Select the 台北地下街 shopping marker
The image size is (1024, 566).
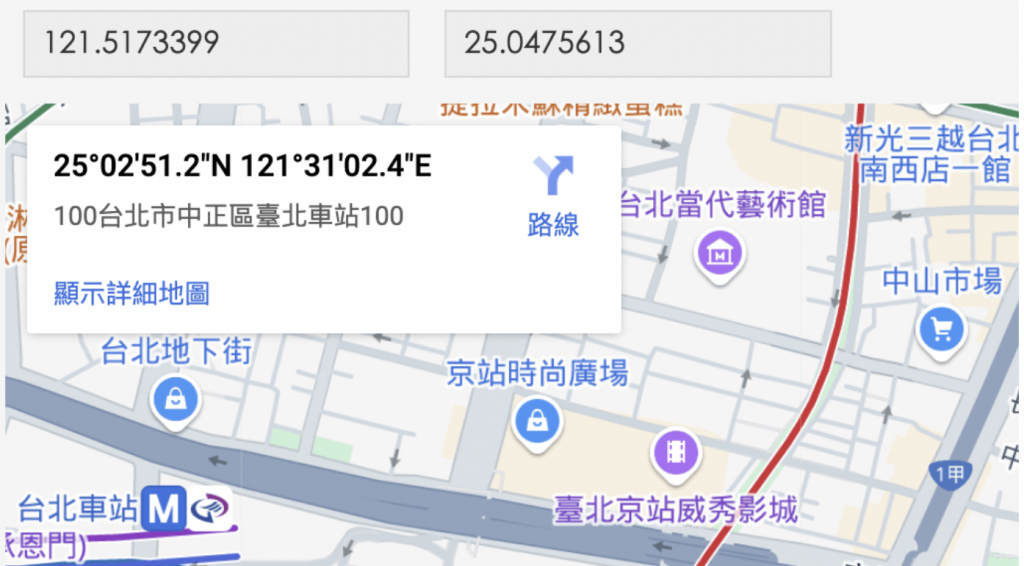[x=176, y=400]
